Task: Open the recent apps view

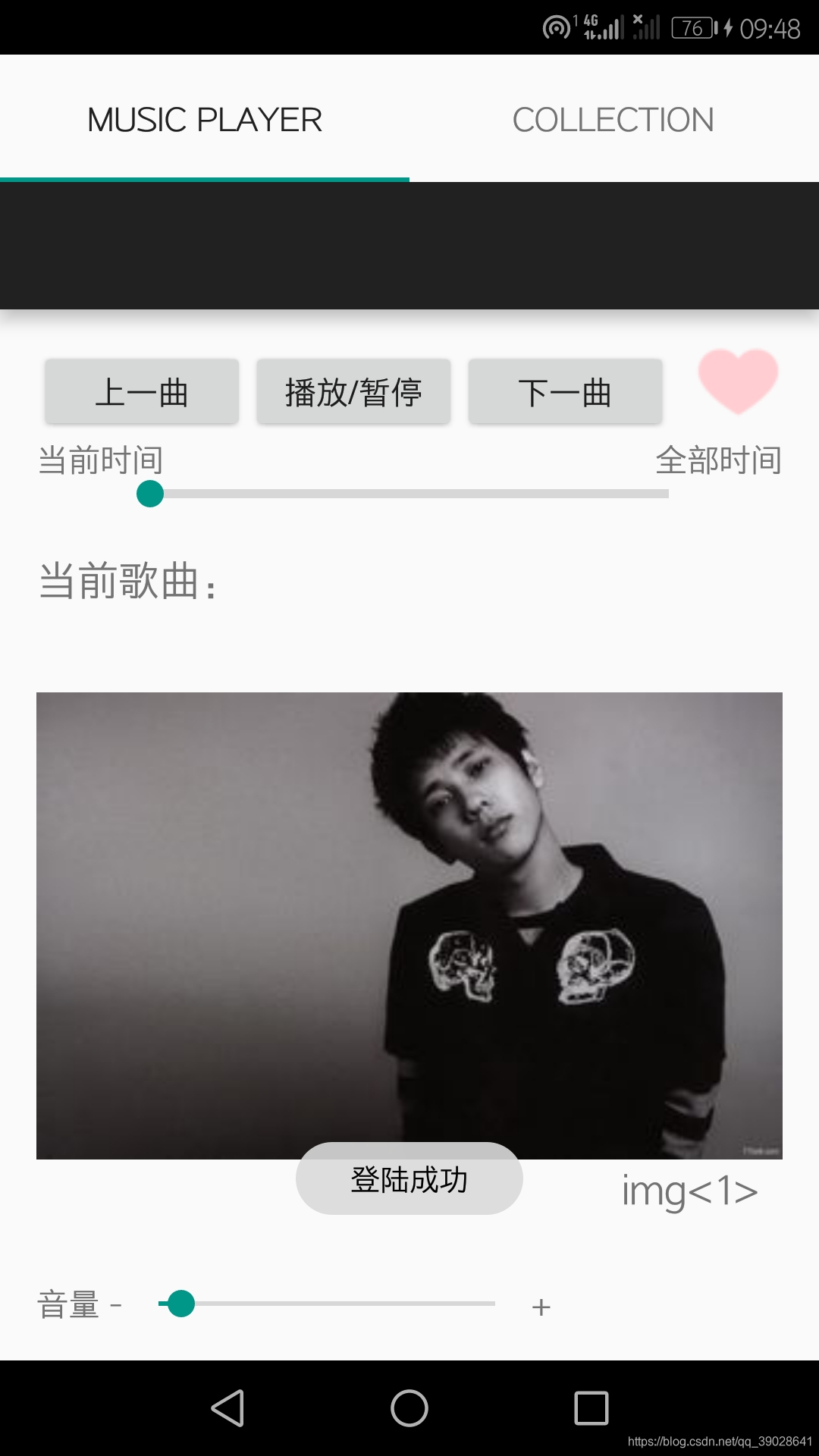Action: (x=591, y=1408)
